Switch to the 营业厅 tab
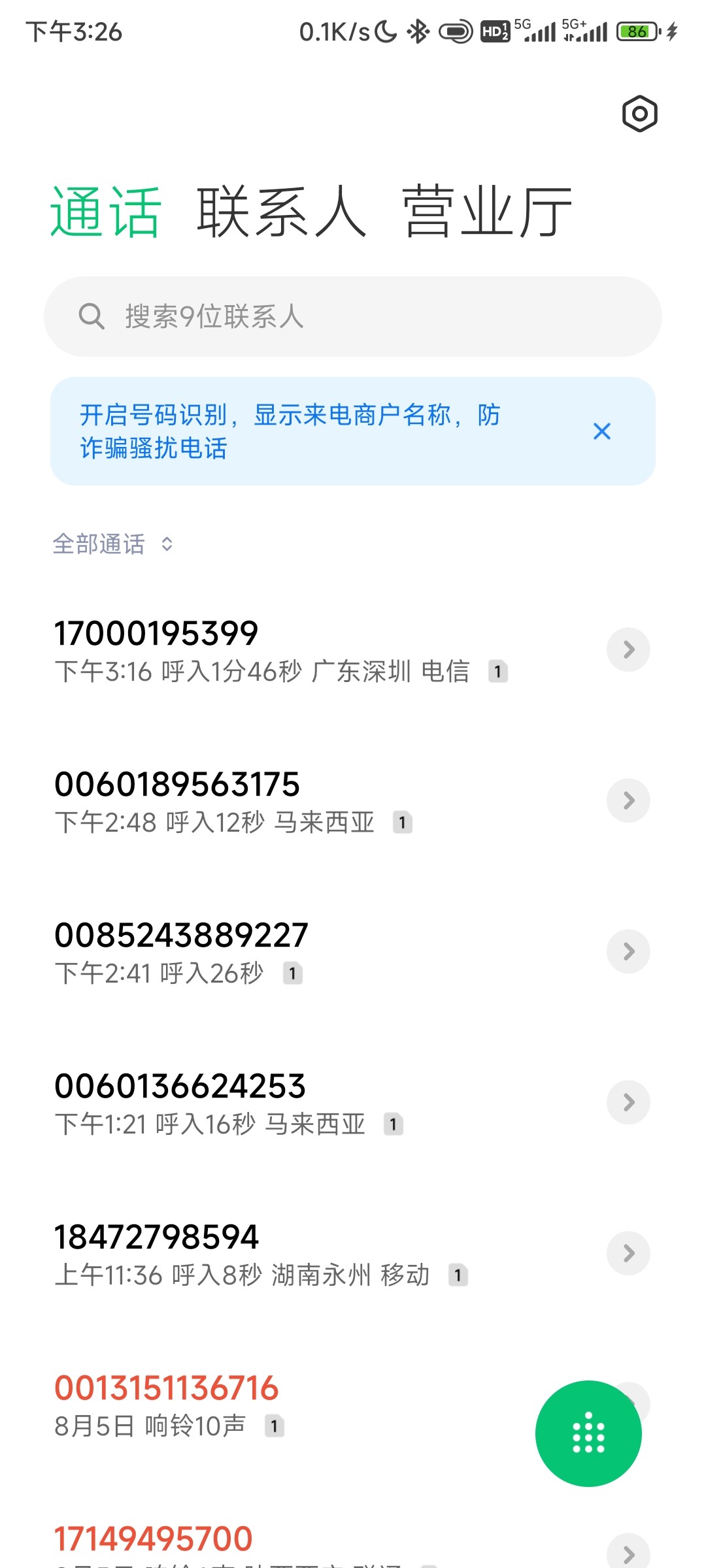706x1568 pixels. [x=487, y=212]
